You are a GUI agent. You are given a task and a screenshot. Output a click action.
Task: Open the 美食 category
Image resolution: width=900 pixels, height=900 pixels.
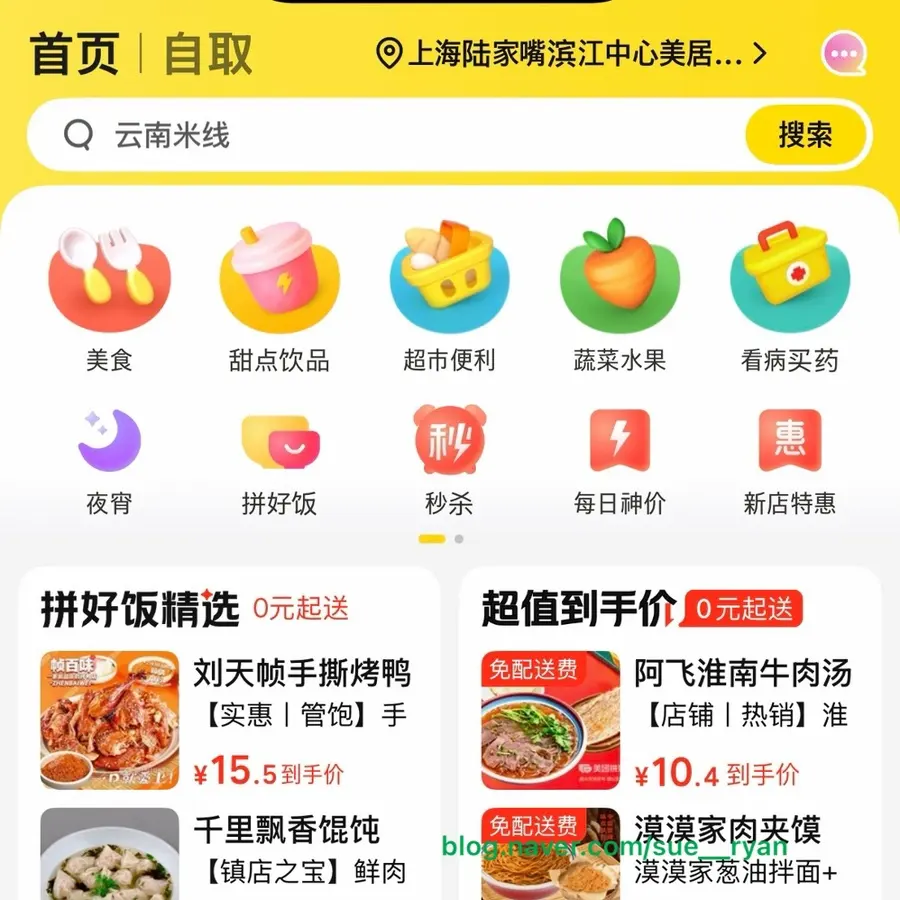pyautogui.click(x=109, y=297)
